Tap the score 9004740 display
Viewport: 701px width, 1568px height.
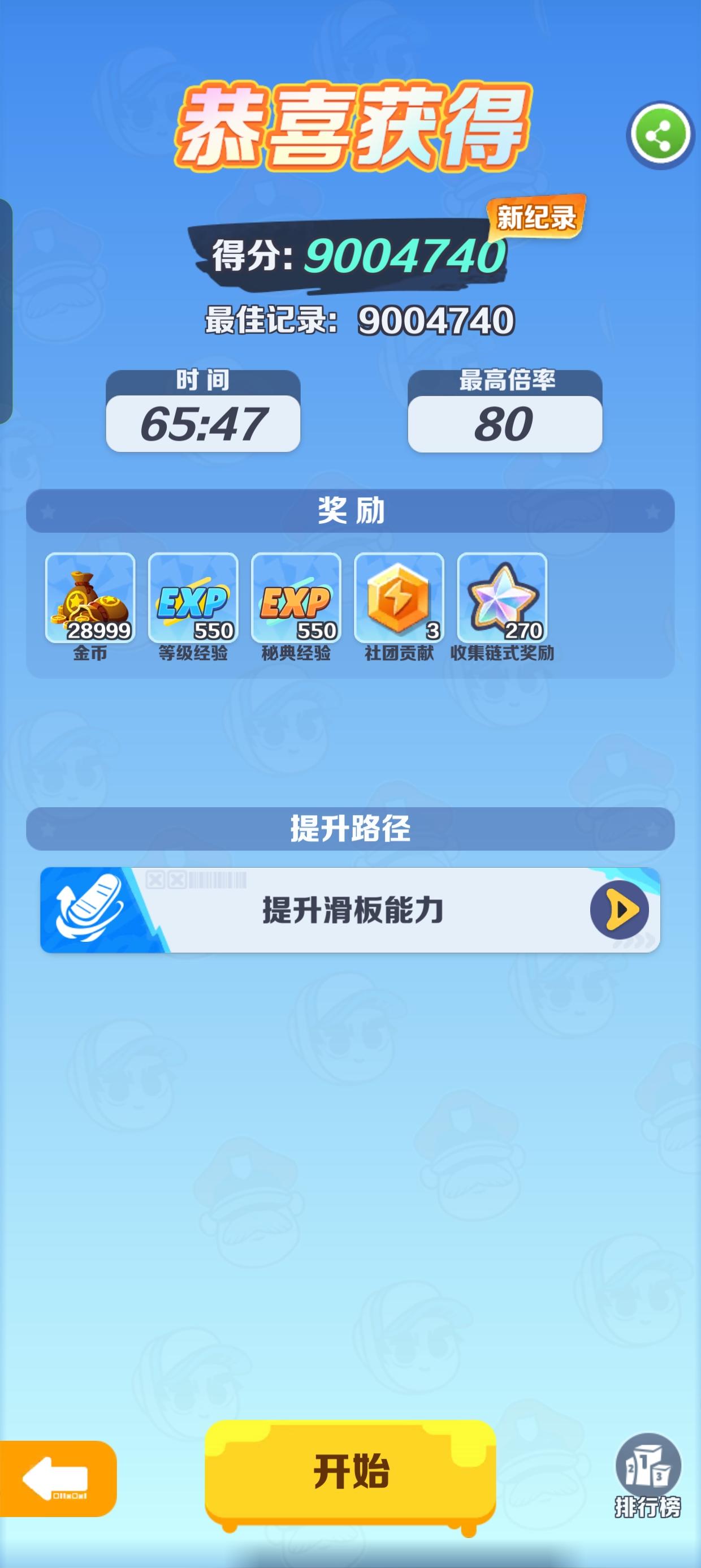click(x=405, y=259)
